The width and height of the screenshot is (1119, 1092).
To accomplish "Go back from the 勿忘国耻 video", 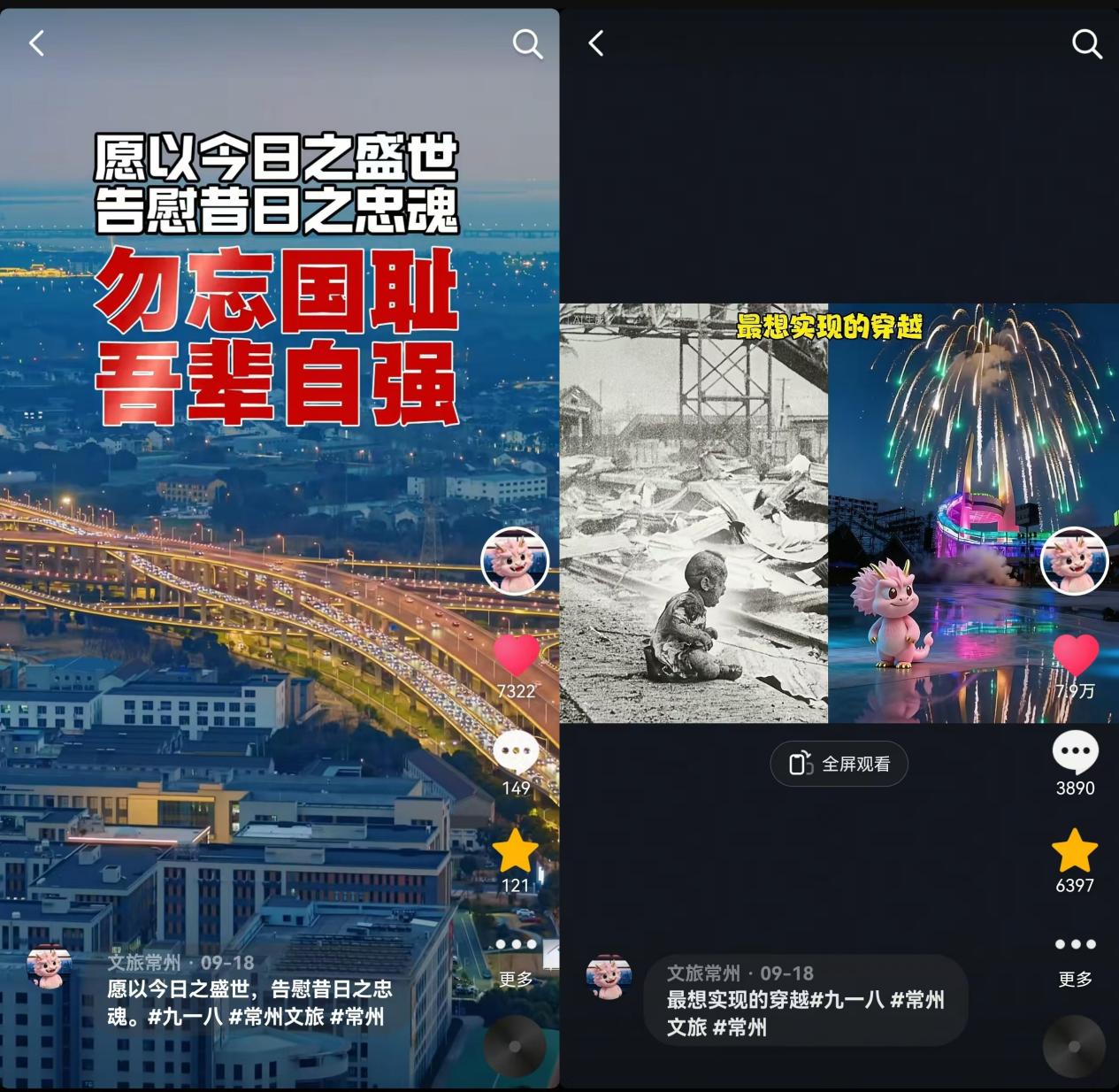I will [x=36, y=43].
